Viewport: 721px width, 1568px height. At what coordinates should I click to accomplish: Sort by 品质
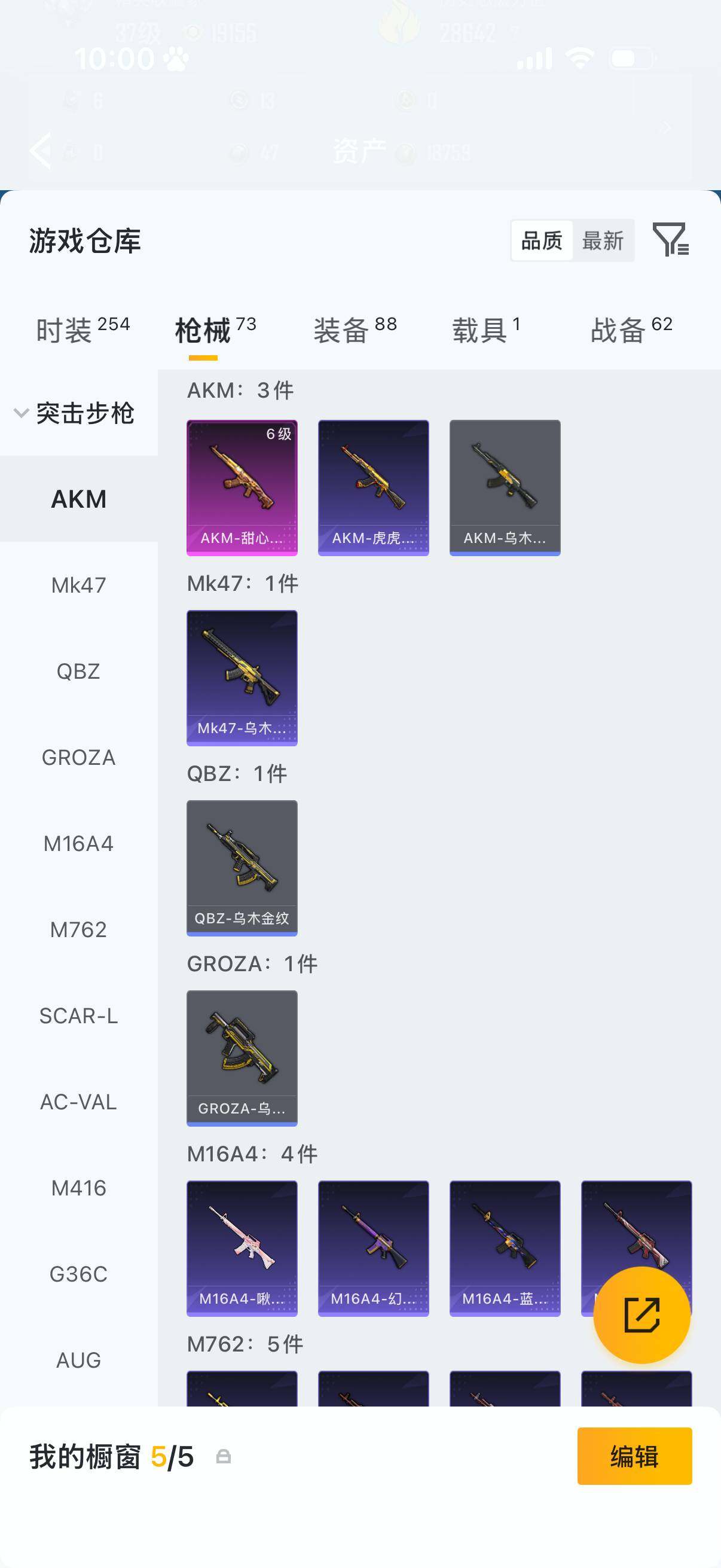pos(542,240)
